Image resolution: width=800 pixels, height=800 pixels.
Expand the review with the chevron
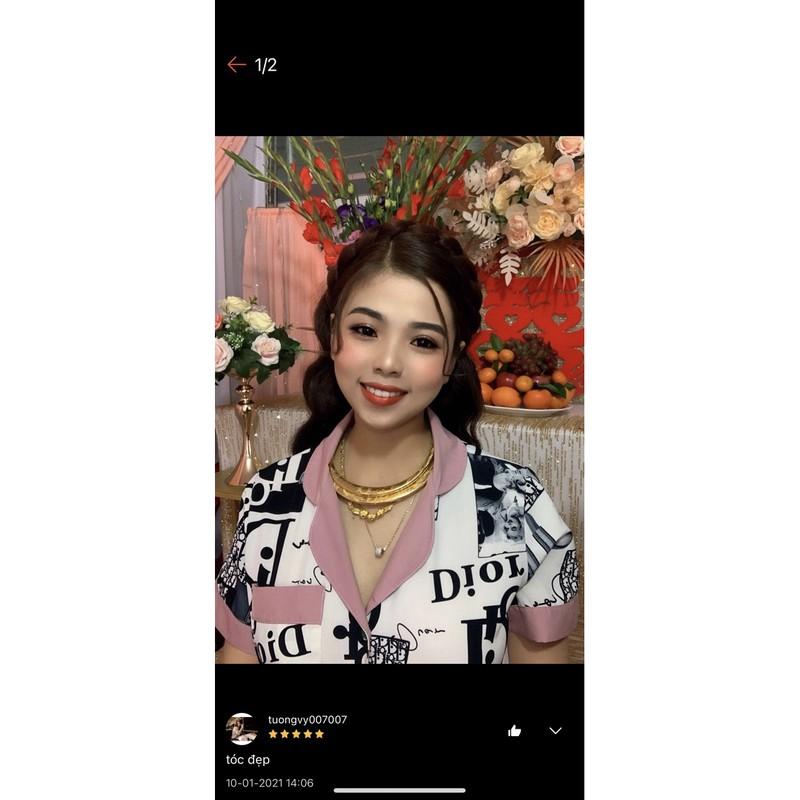555,731
